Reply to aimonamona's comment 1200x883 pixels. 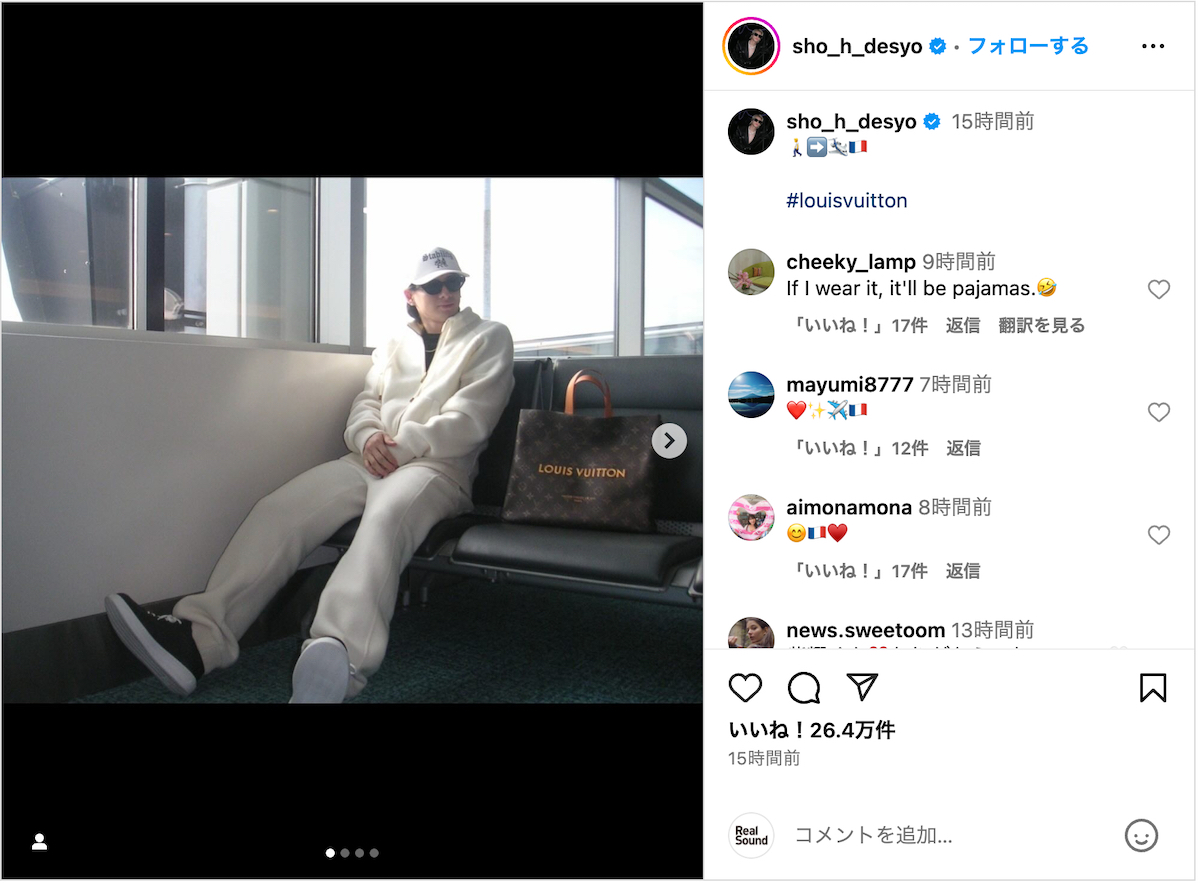point(962,571)
